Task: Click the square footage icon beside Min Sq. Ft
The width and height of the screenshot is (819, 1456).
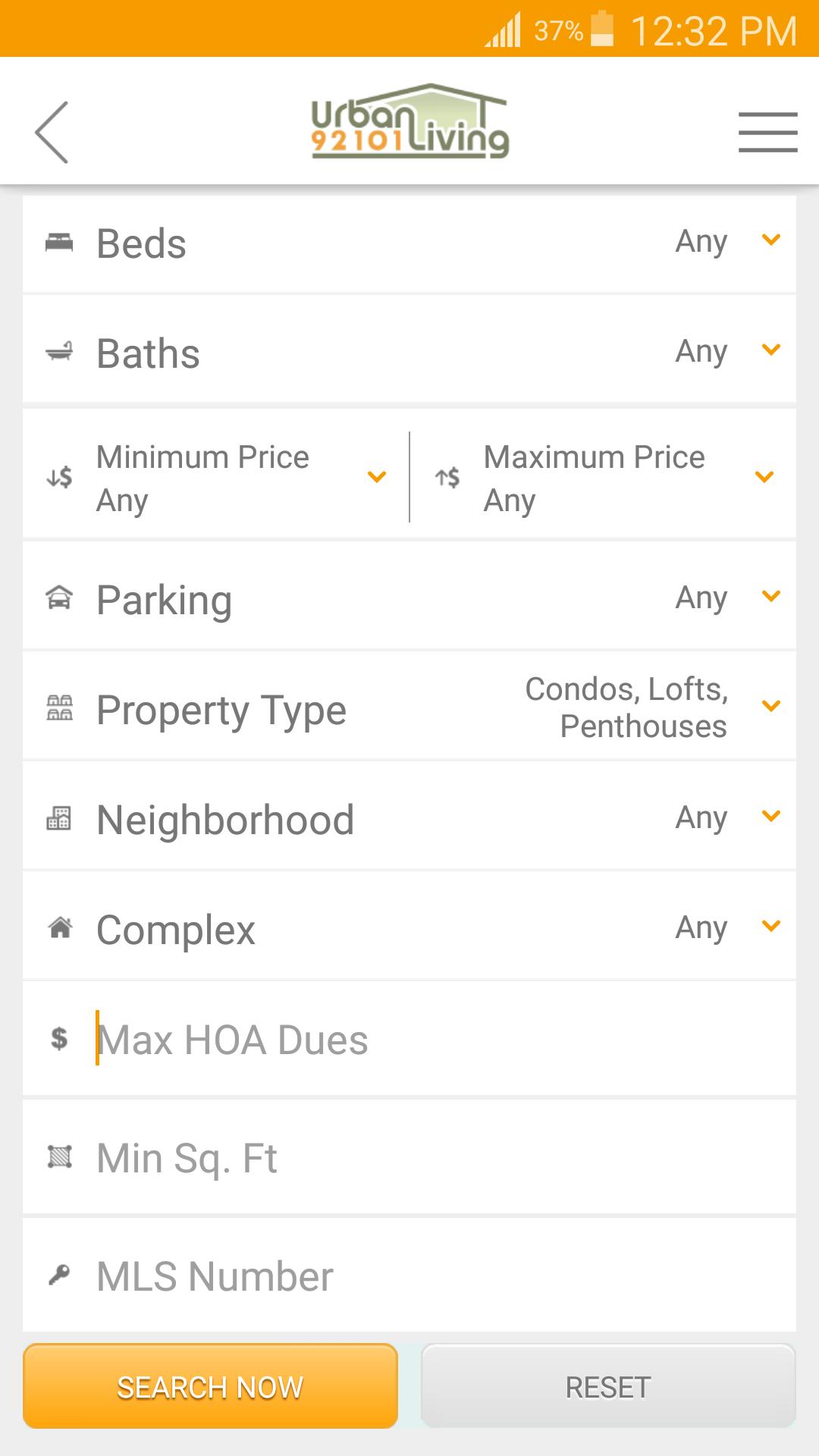Action: 60,1156
